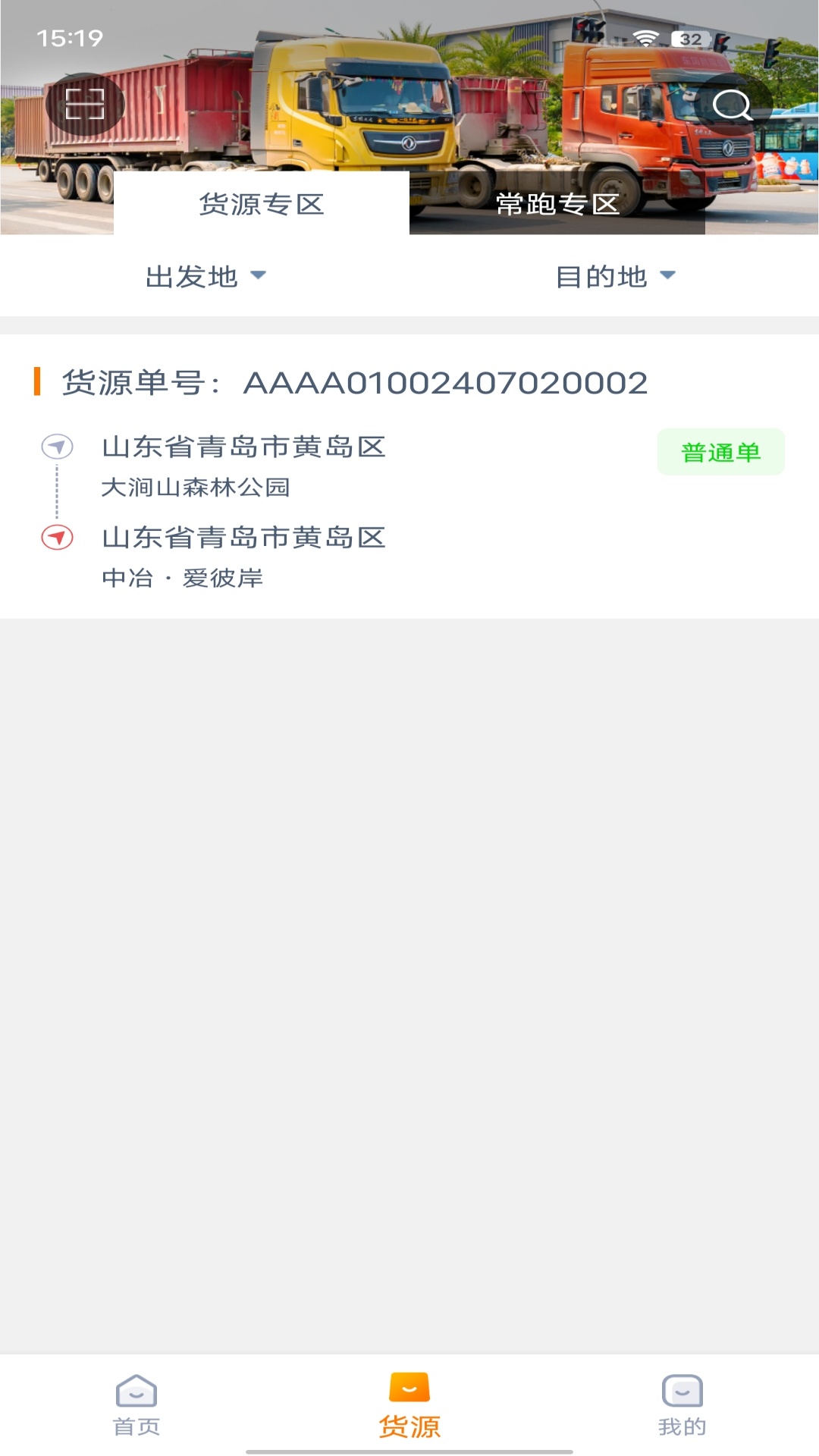Expand the 目的地 dropdown
The height and width of the screenshot is (1456, 819).
tap(615, 277)
